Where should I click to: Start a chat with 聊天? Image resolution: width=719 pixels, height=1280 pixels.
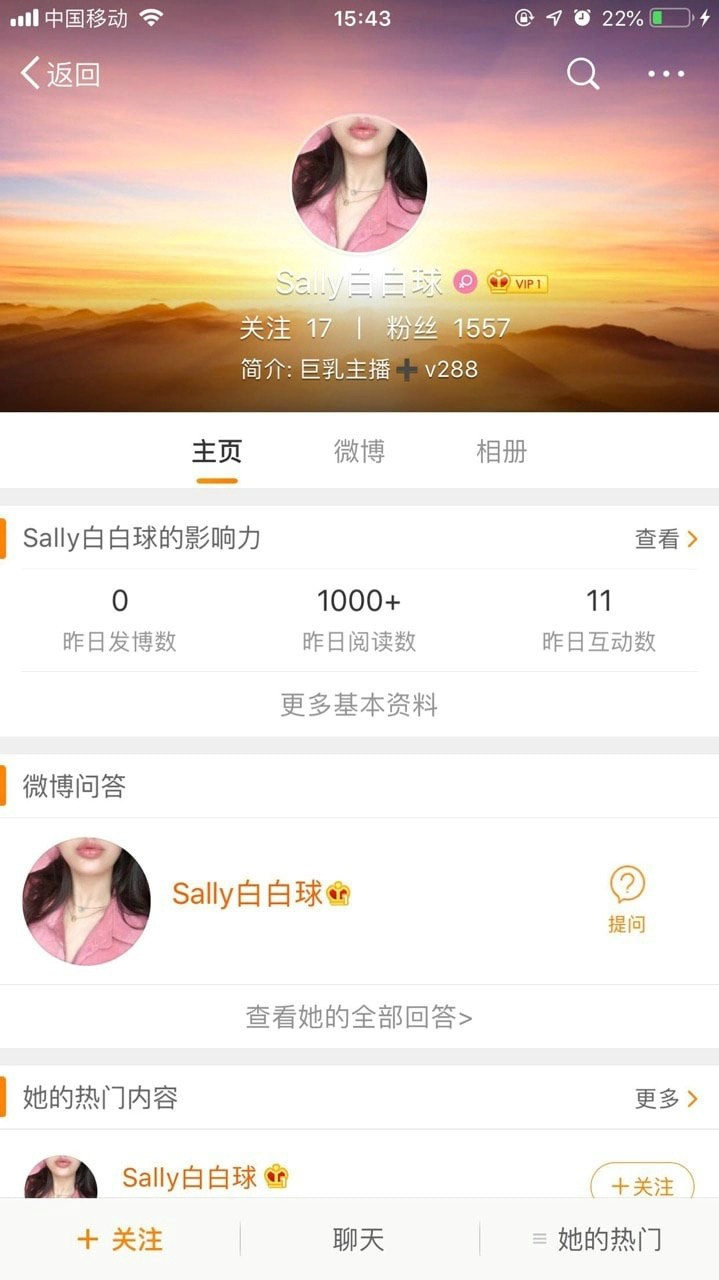(x=359, y=1240)
